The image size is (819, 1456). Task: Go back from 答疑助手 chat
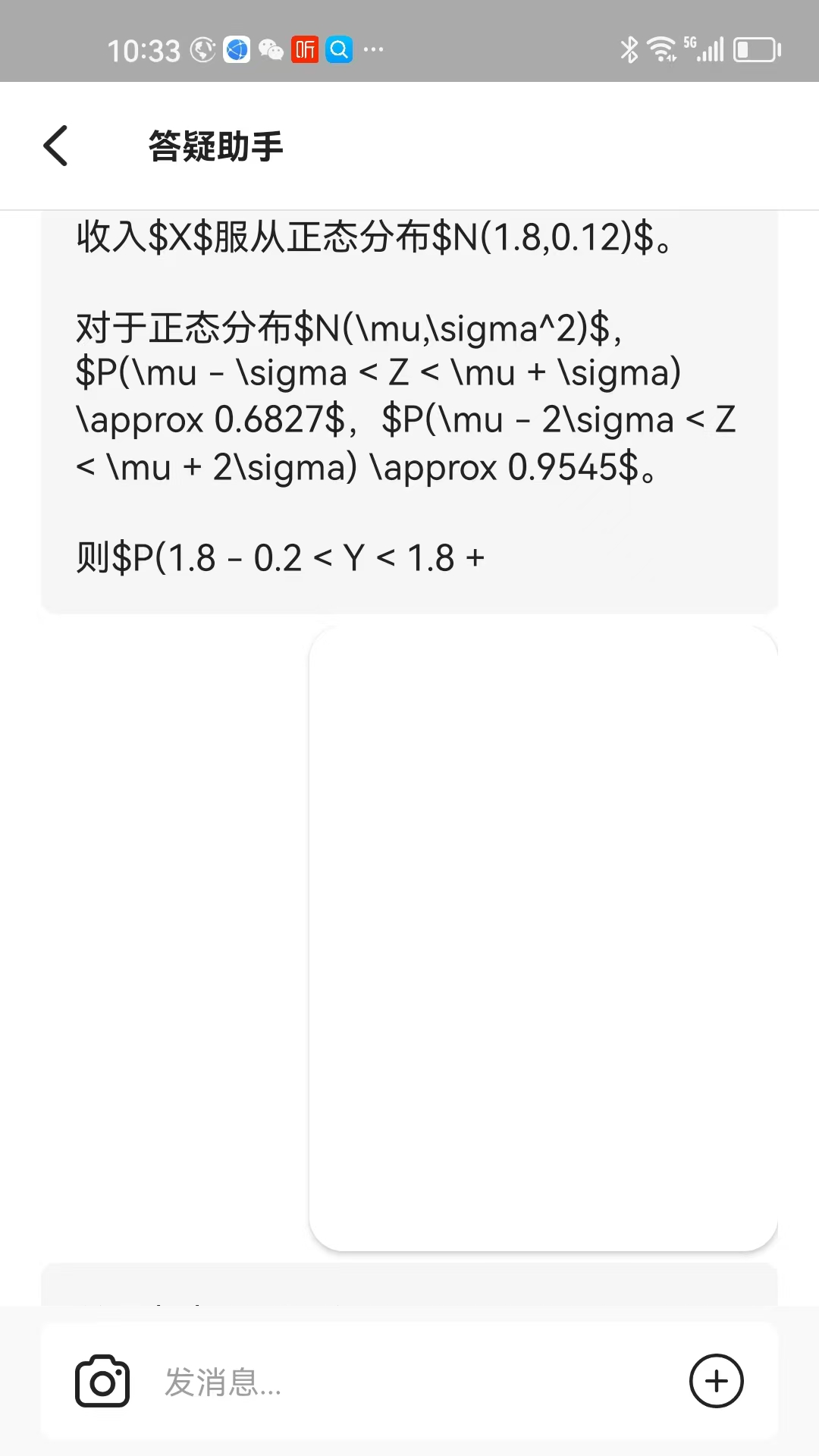click(x=56, y=146)
